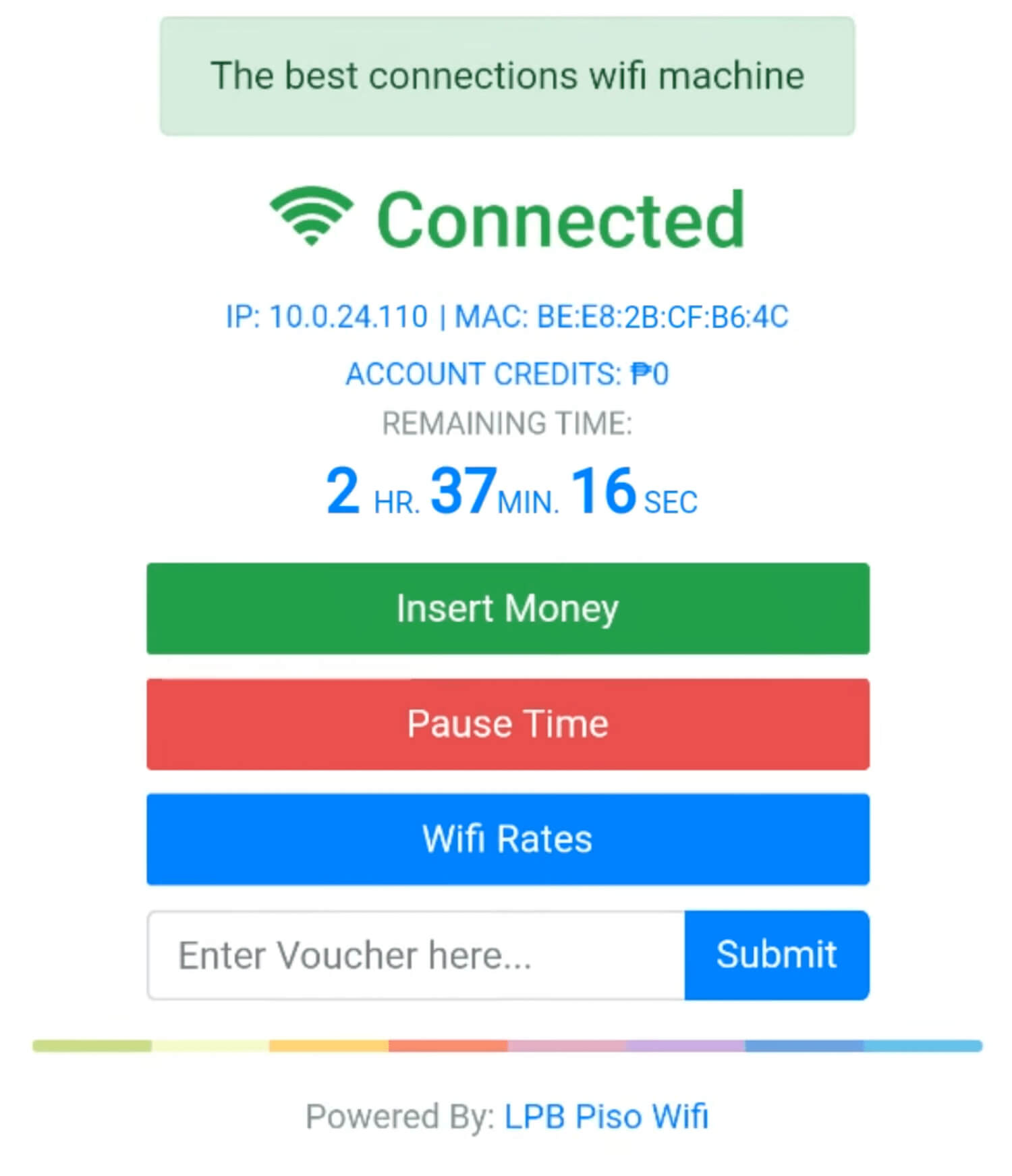The image size is (1012, 1176).
Task: Pause the remaining wifi time
Action: [507, 724]
